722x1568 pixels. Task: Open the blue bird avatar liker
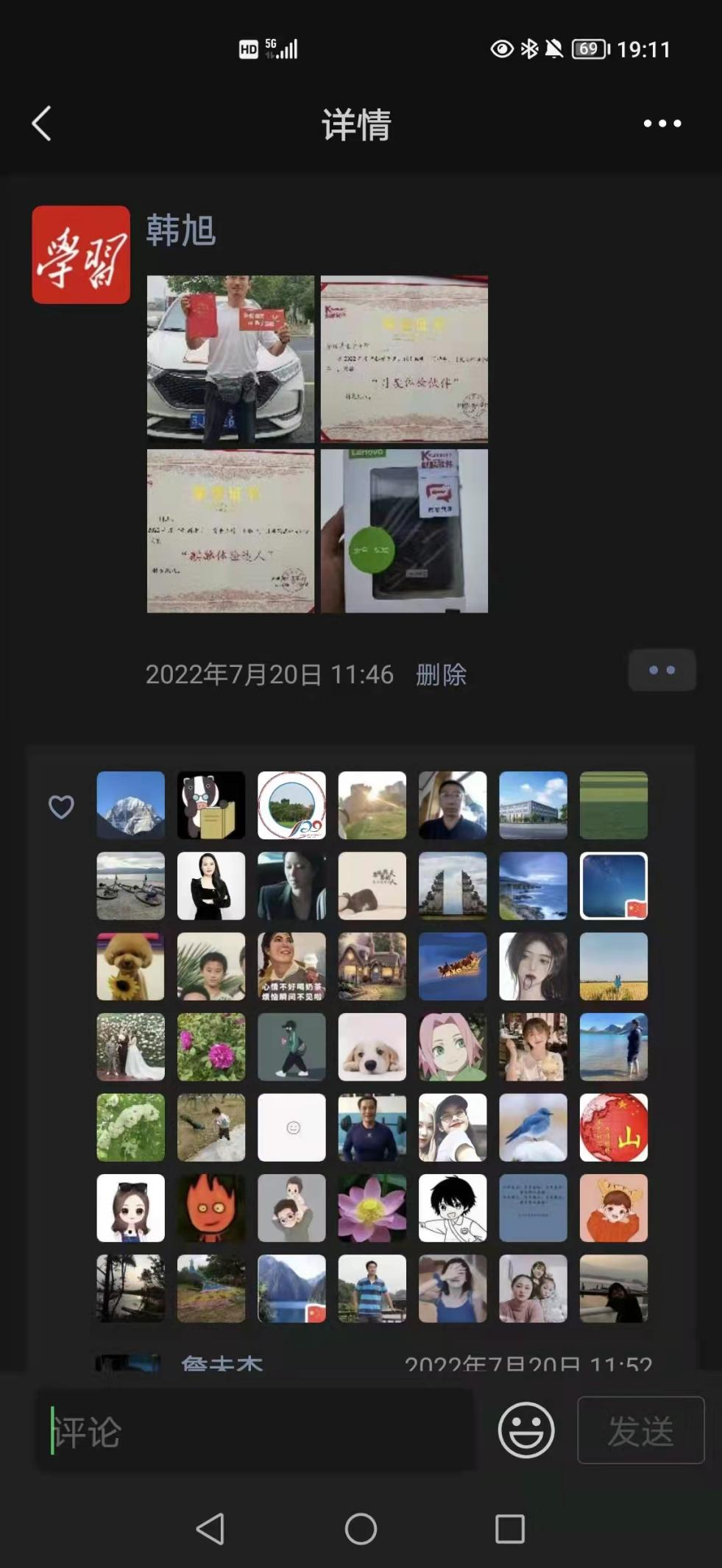(x=533, y=1127)
